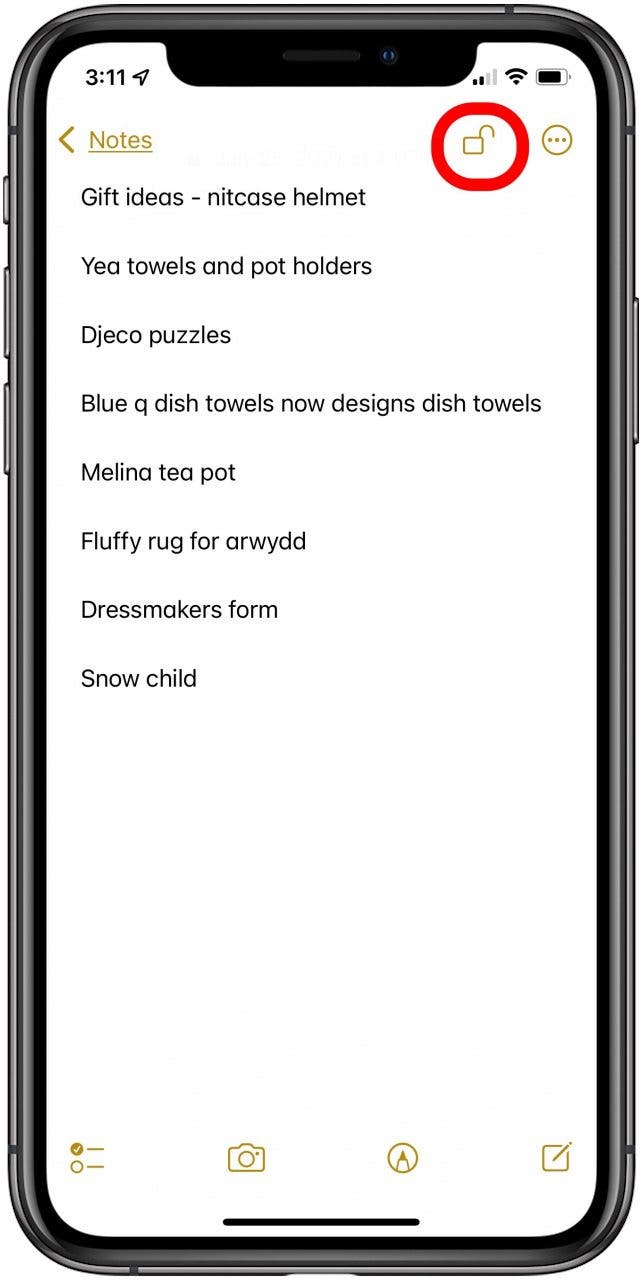642x1280 pixels.
Task: Tap the open padlock to lock this note
Action: coord(479,142)
